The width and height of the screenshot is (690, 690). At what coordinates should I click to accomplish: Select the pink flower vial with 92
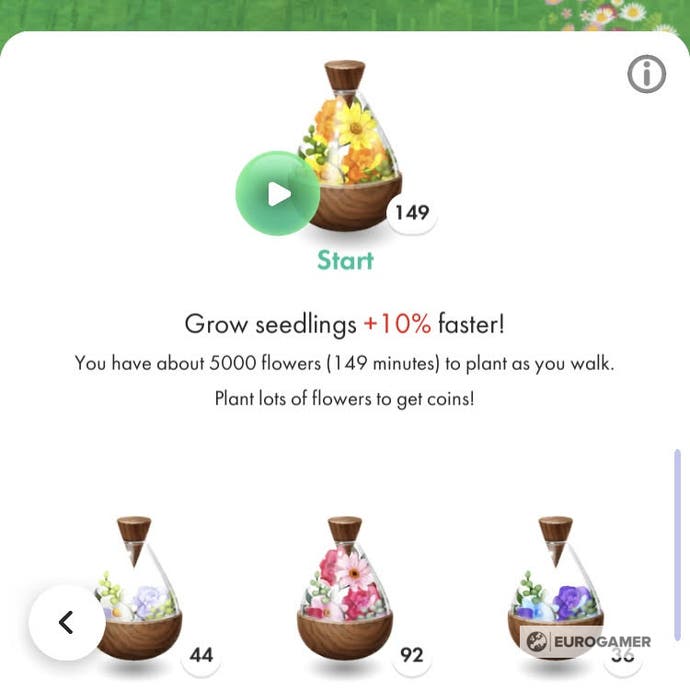344,596
